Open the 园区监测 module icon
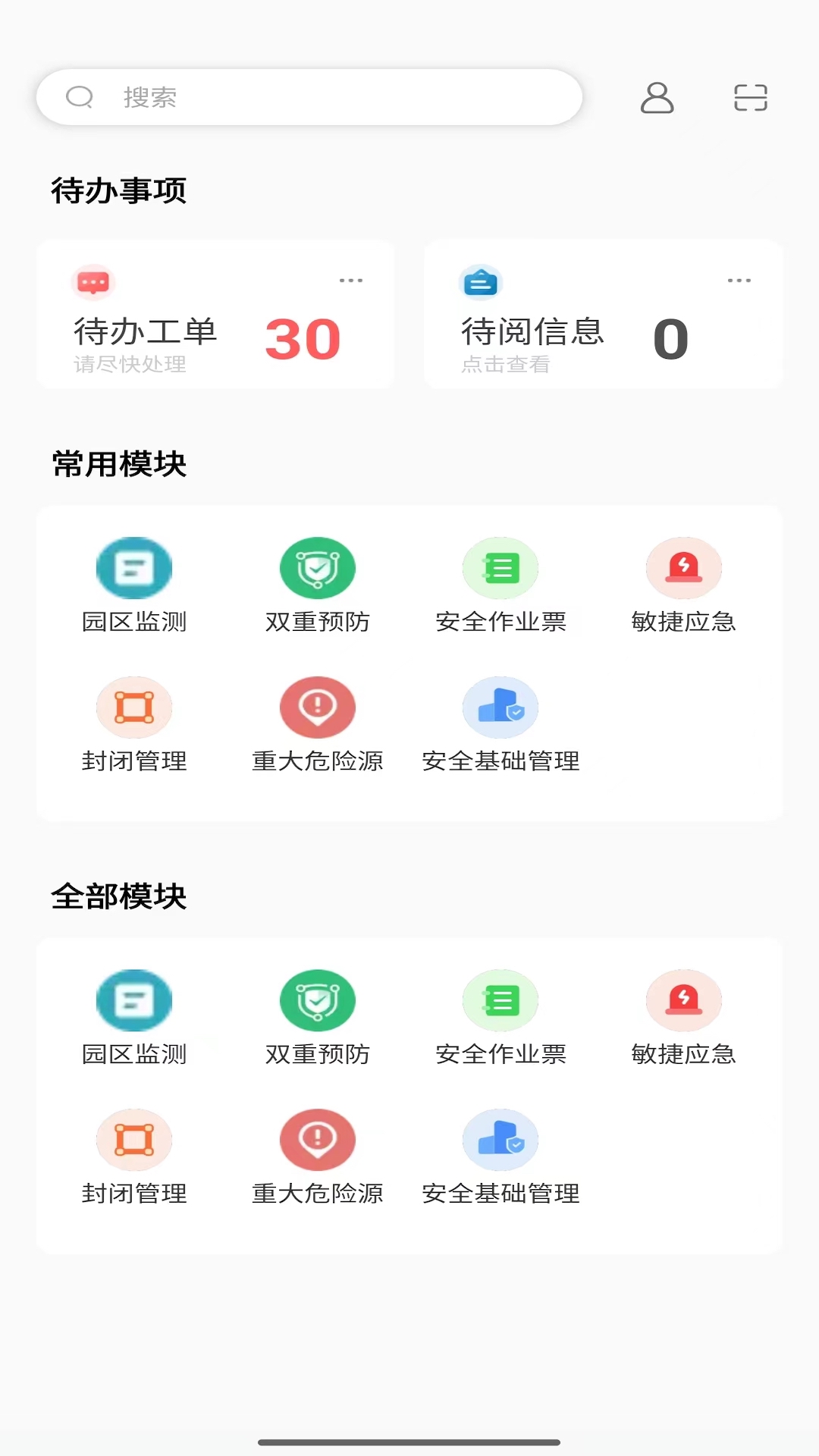Screen dimensions: 819x1456 [134, 568]
